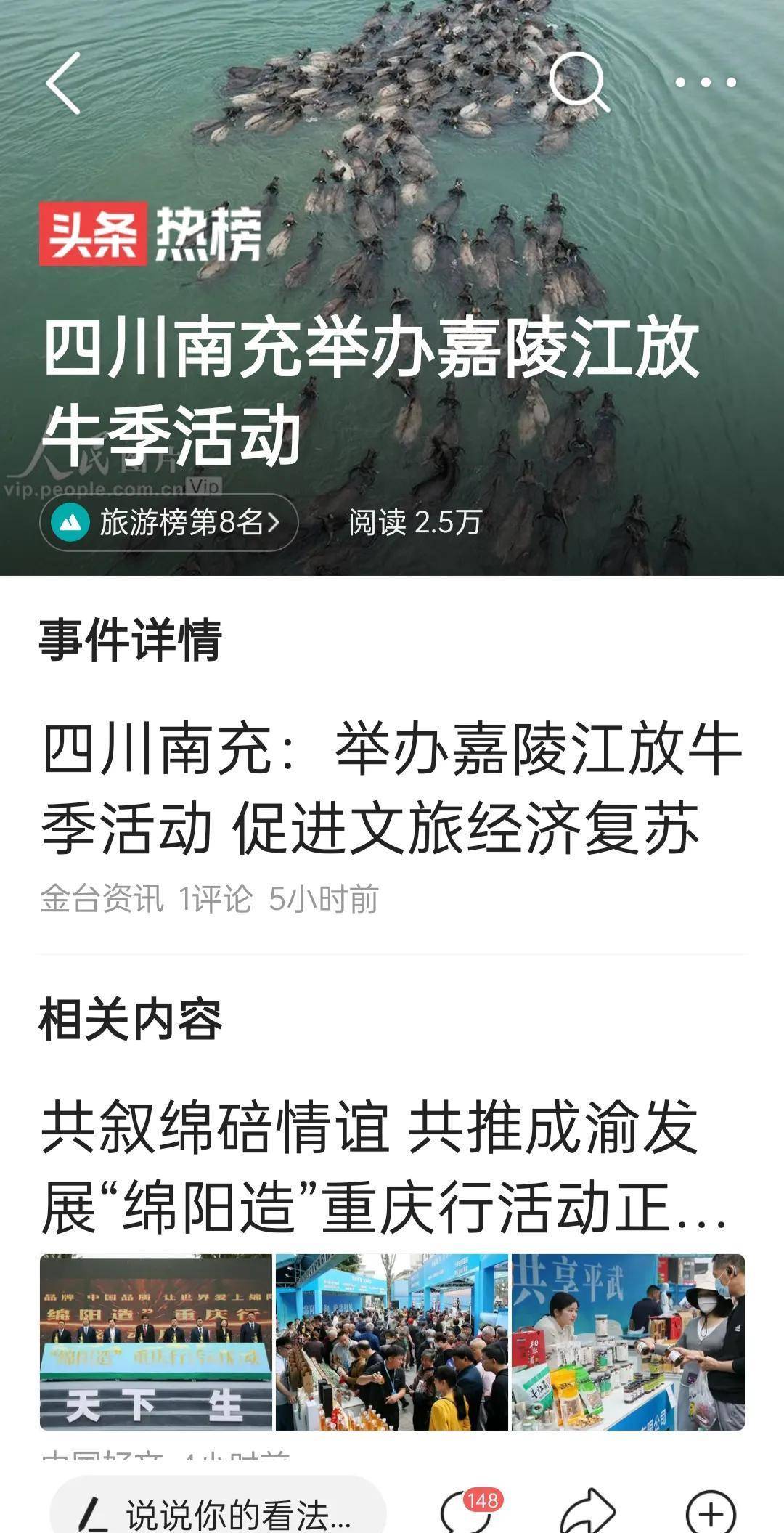View the 共享平武 booth photo
784x1533 pixels.
tap(628, 1342)
